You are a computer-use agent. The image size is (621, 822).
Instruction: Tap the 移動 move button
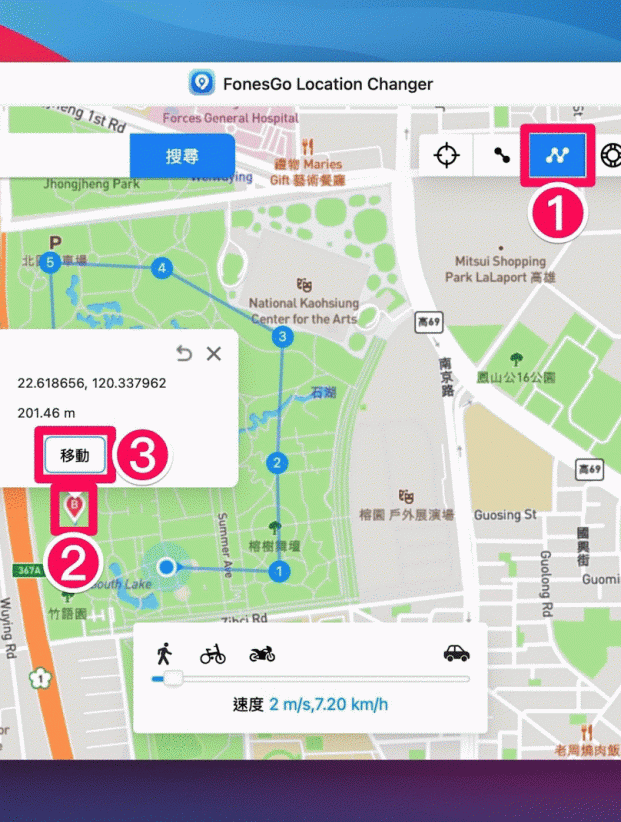[x=75, y=455]
